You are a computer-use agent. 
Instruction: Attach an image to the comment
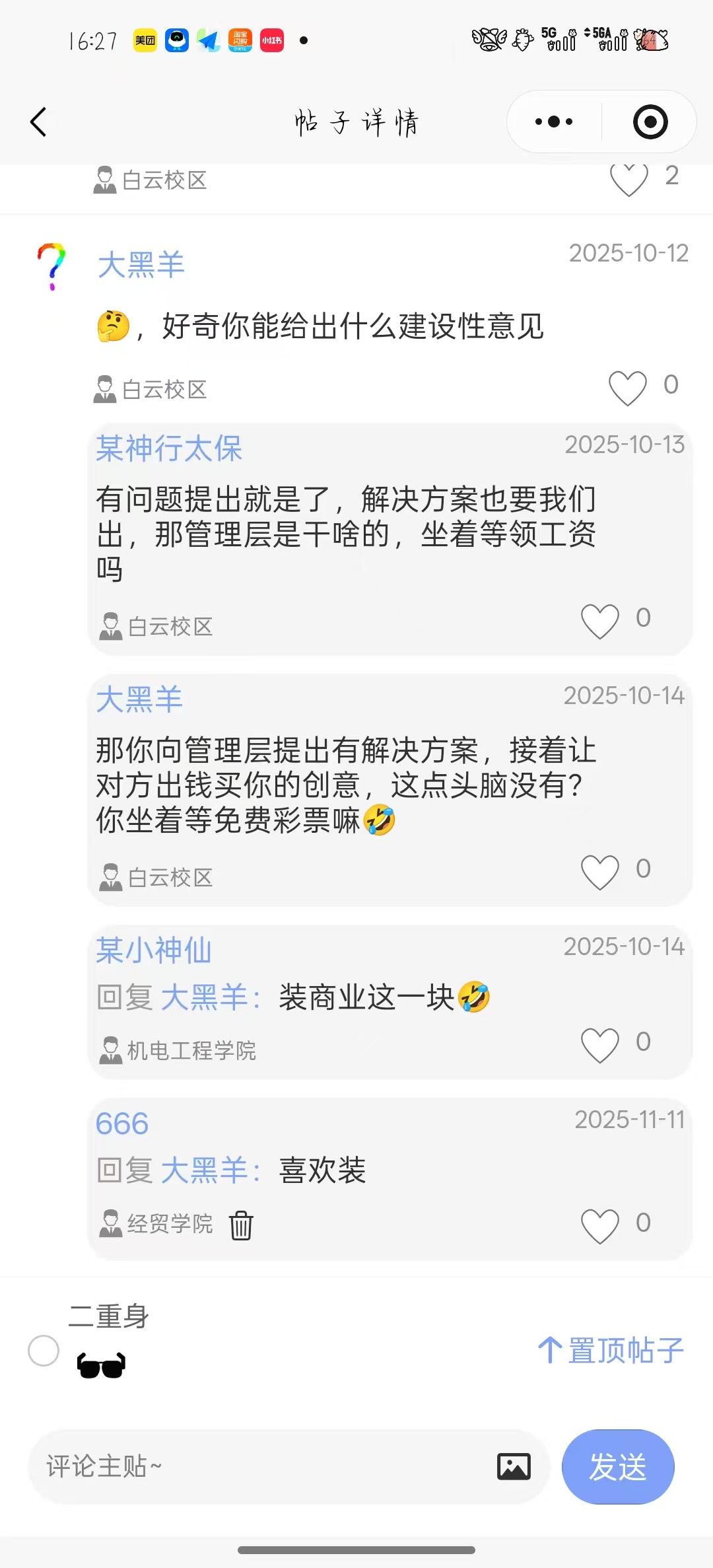pyautogui.click(x=514, y=1467)
